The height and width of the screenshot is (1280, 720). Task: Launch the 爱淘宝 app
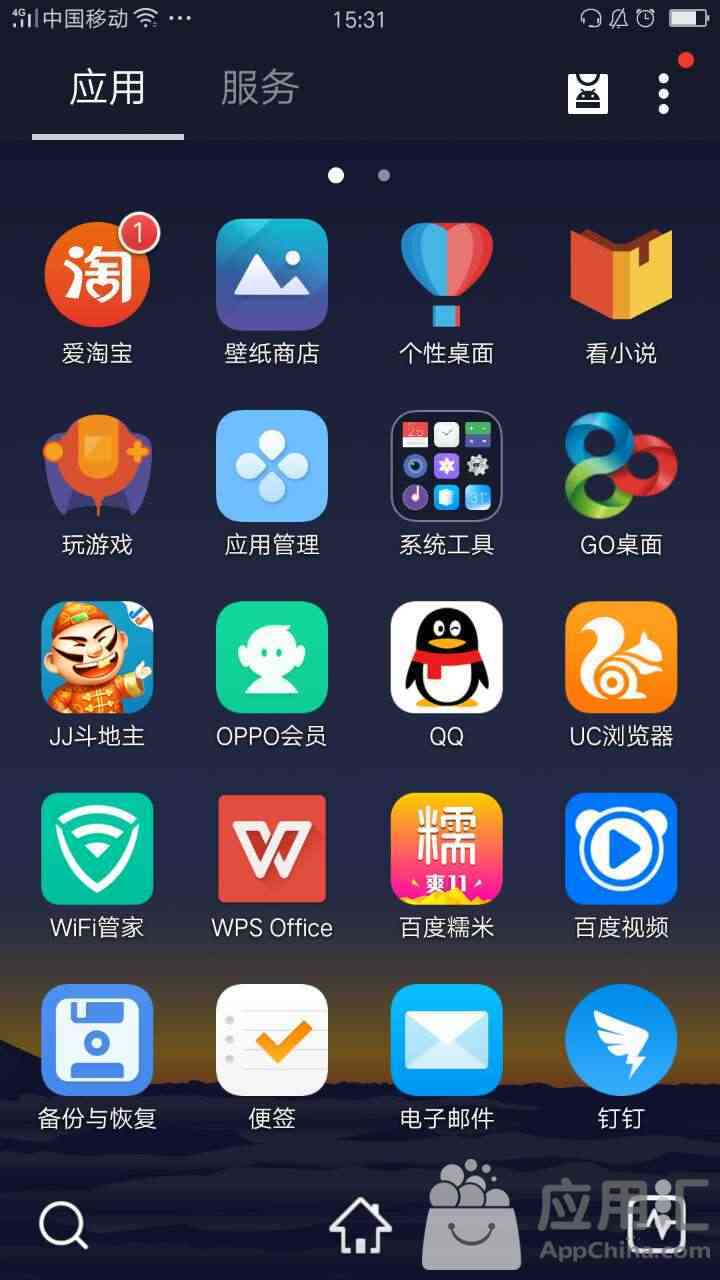click(x=97, y=275)
